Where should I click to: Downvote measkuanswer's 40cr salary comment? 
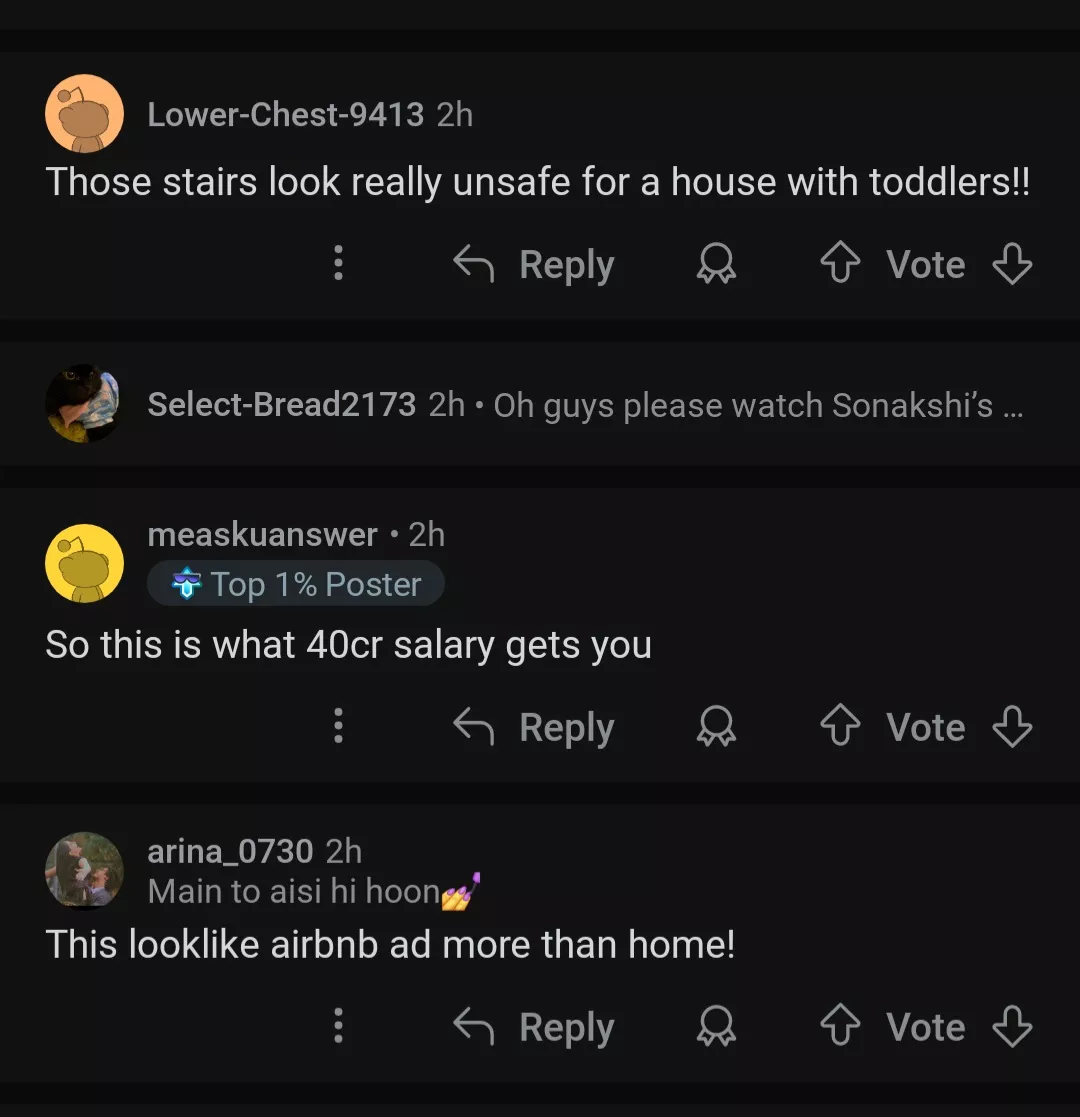click(x=1011, y=727)
